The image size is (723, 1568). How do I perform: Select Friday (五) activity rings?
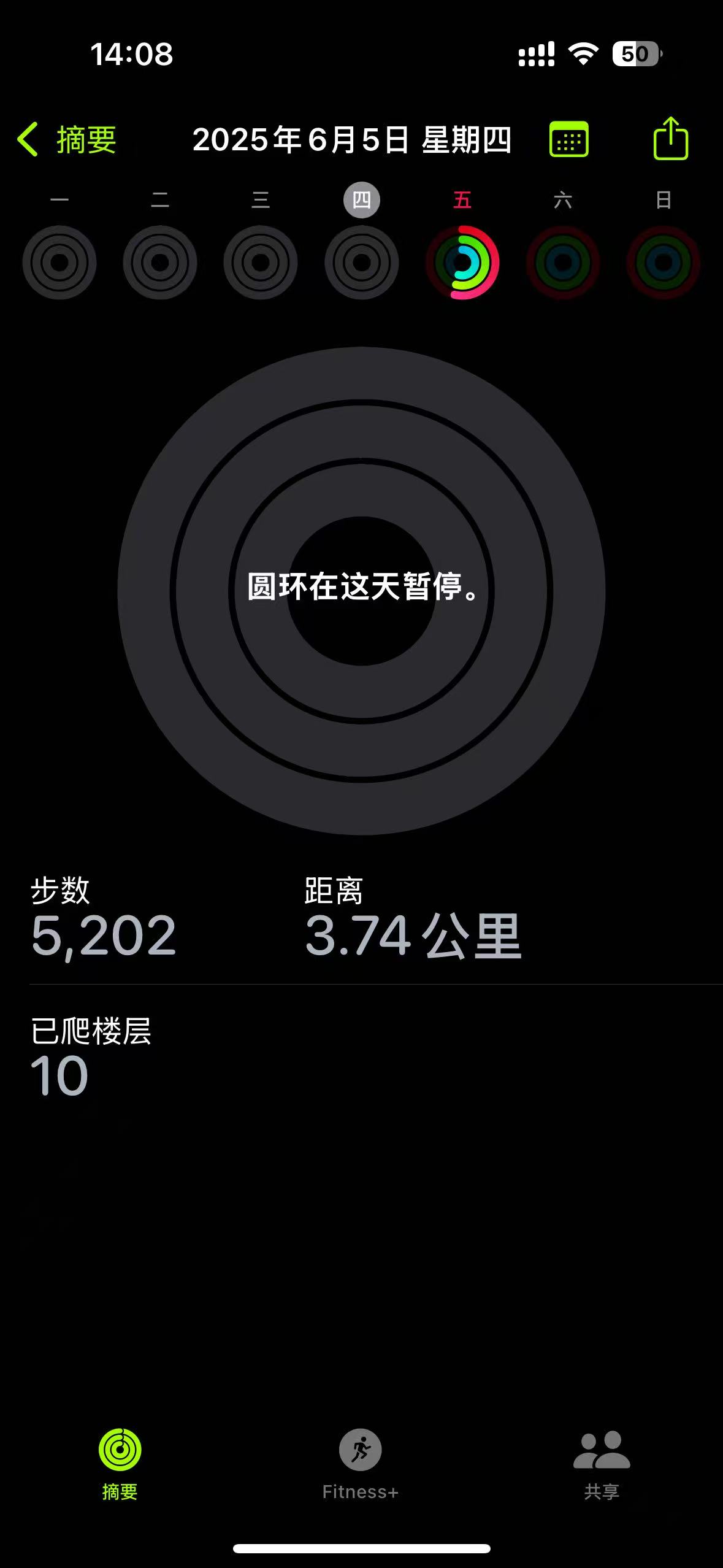tap(462, 262)
